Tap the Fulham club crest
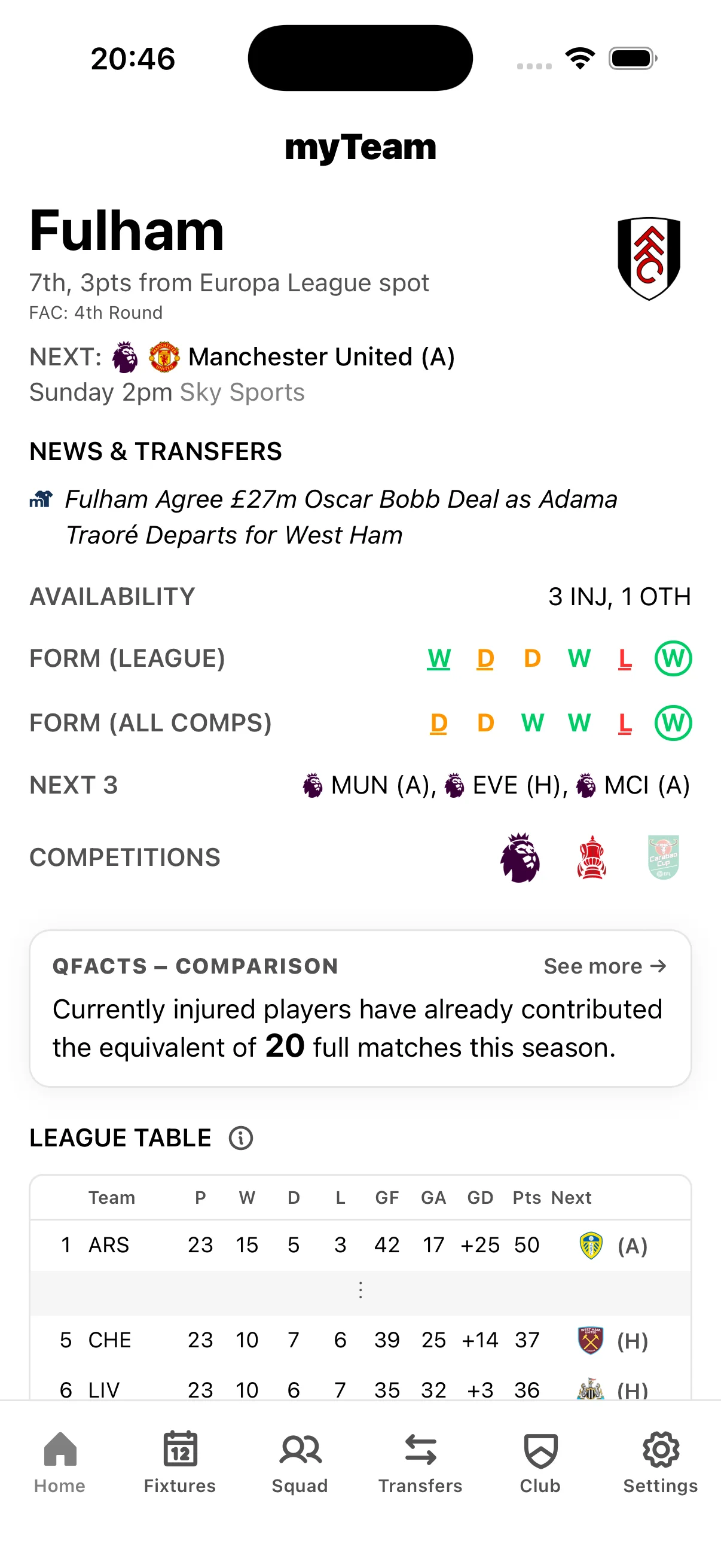 (649, 258)
